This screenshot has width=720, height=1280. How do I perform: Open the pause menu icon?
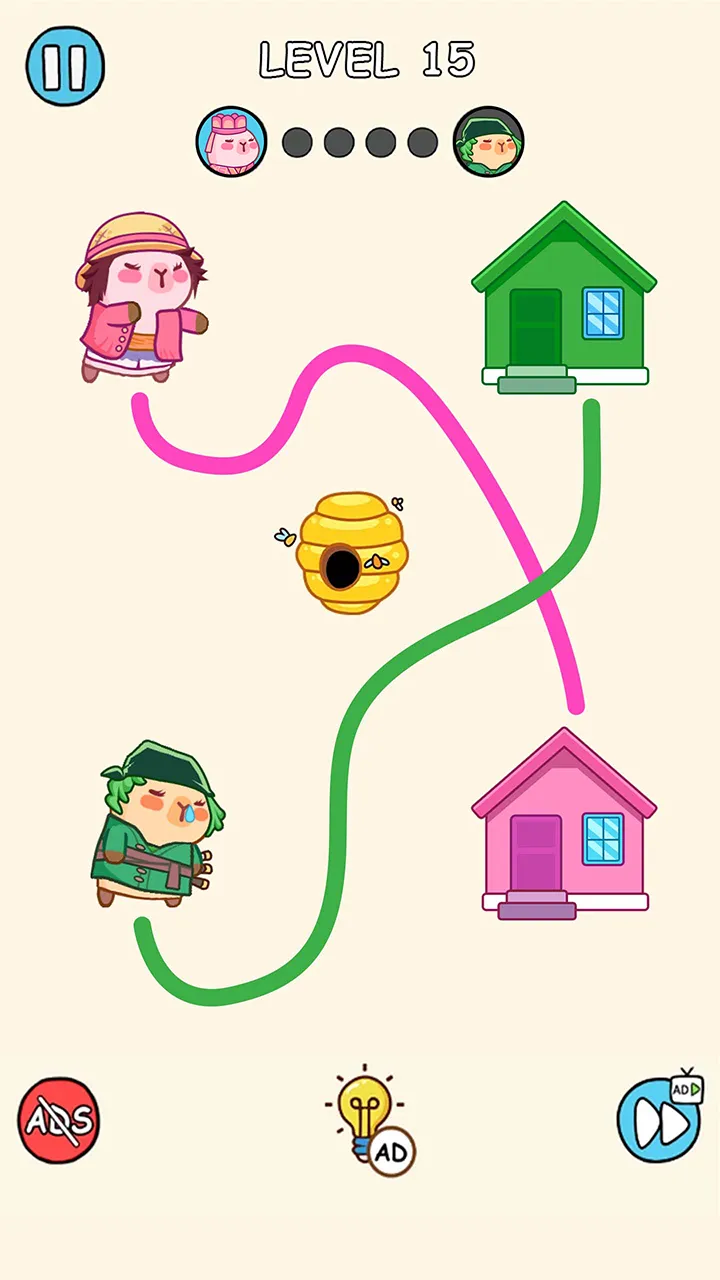(x=65, y=63)
